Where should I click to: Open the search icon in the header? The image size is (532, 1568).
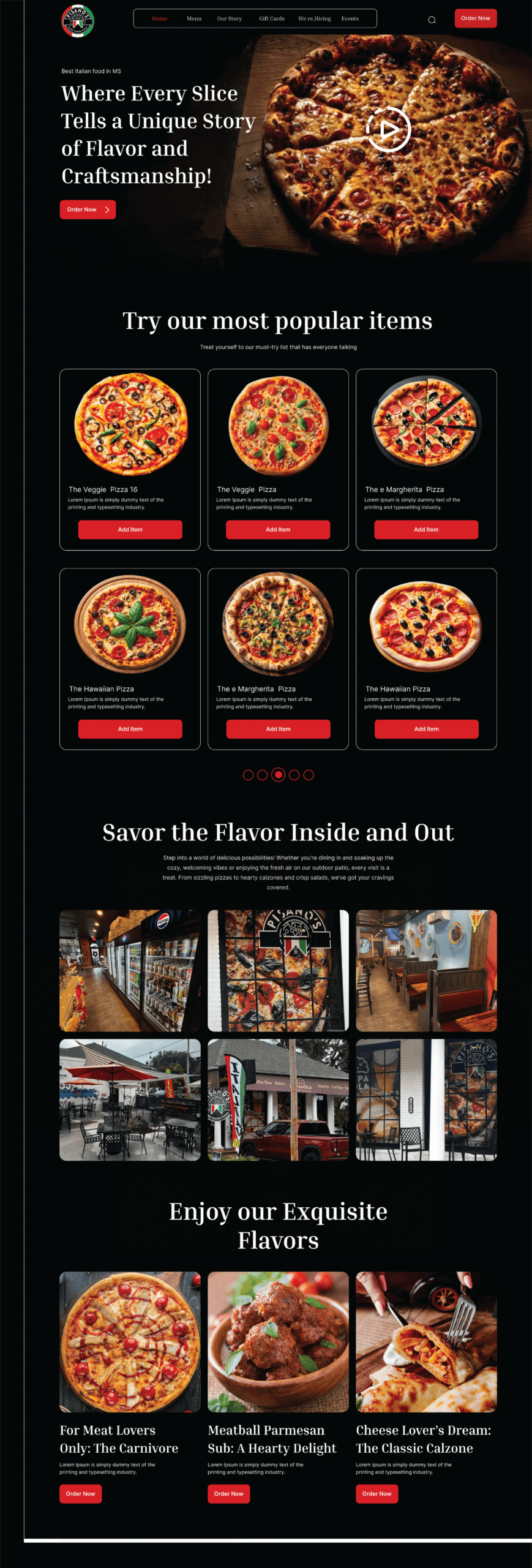click(x=432, y=20)
